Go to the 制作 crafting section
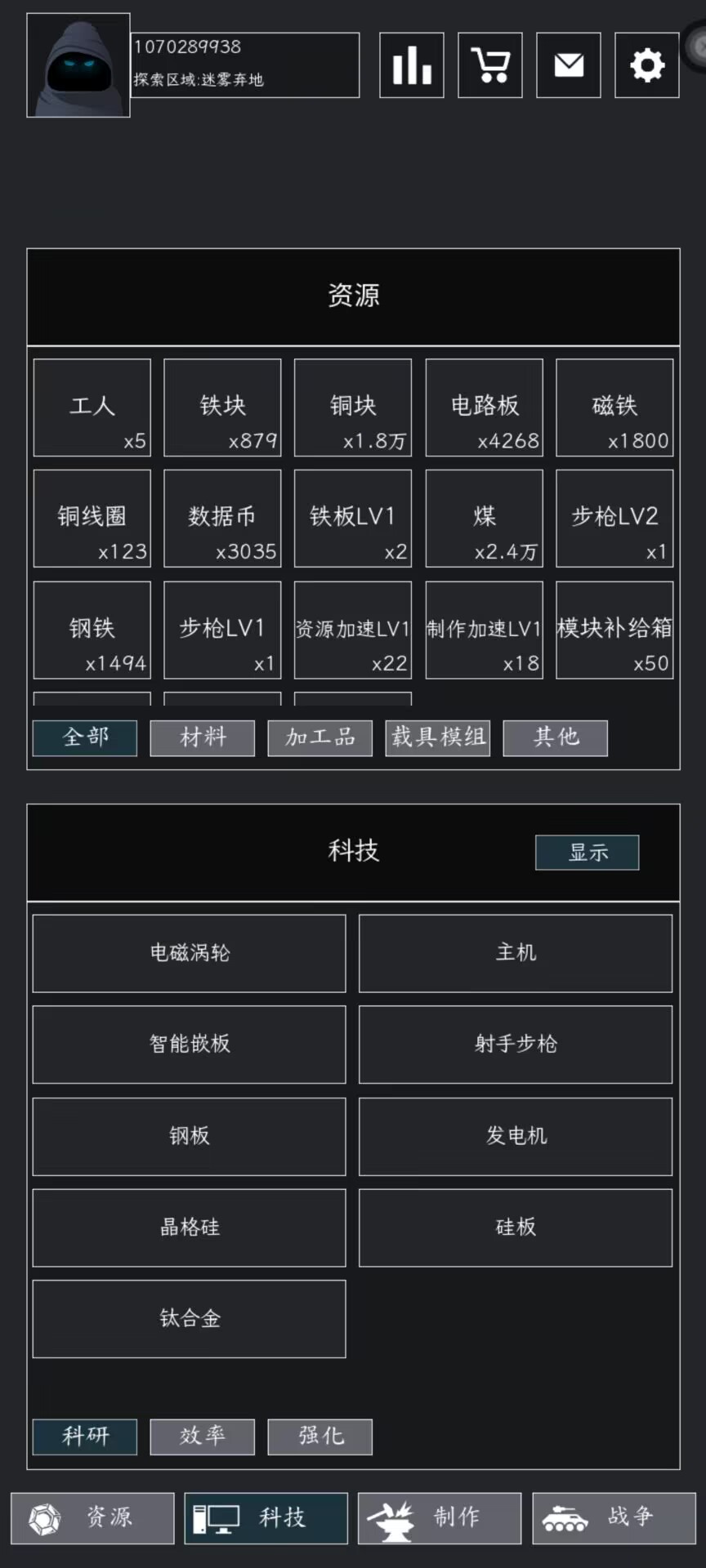The height and width of the screenshot is (1568, 706). 440,1518
